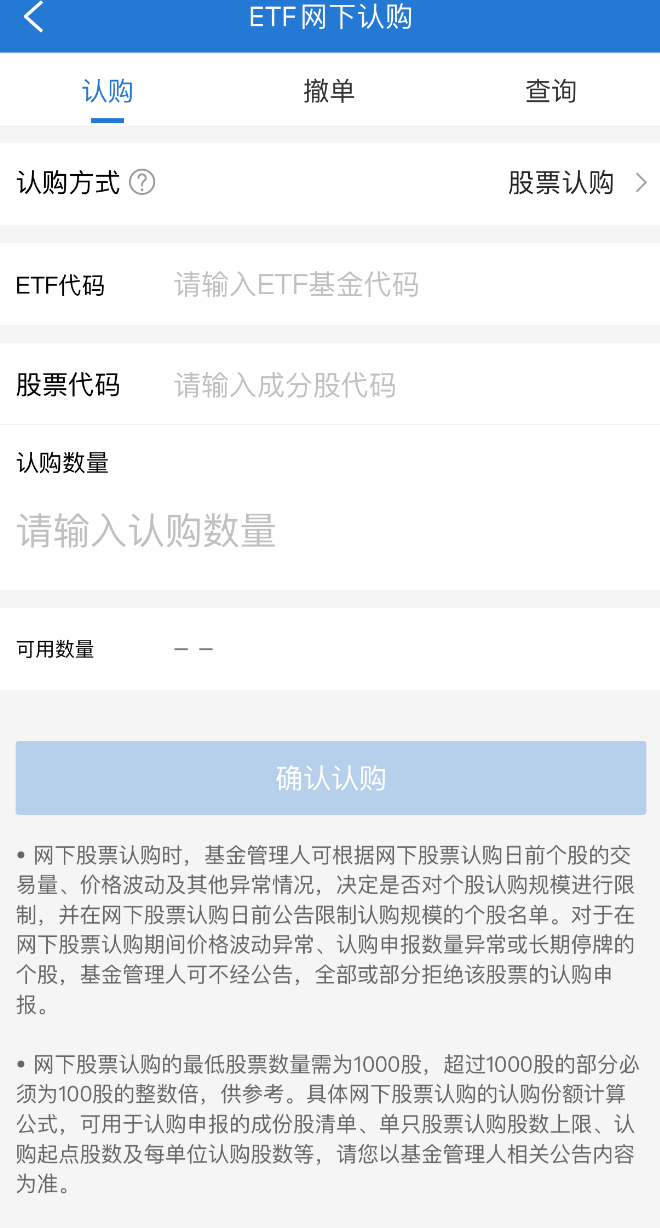Switch to the 查询 tab
The image size is (660, 1228).
[x=551, y=91]
